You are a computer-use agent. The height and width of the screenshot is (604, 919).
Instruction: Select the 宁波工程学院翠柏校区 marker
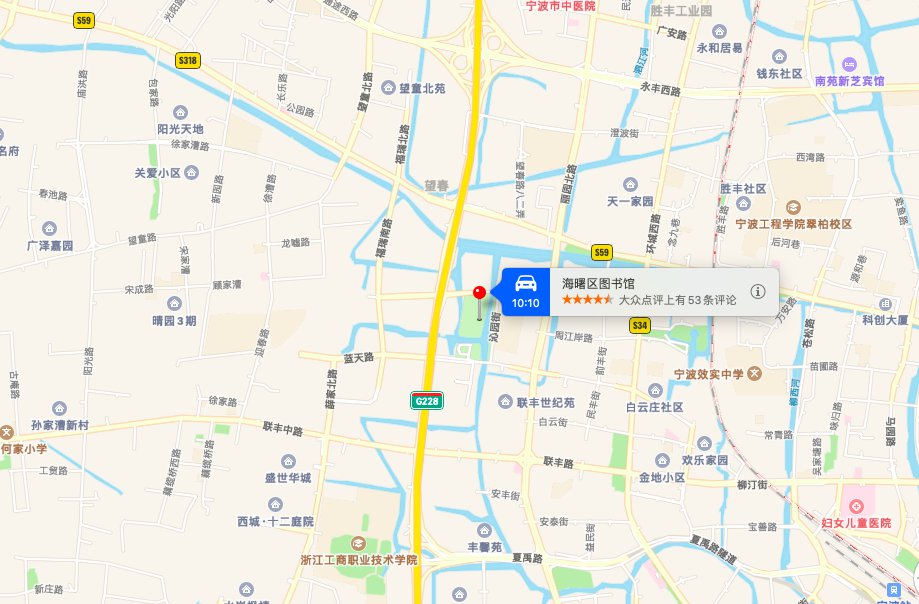click(792, 207)
